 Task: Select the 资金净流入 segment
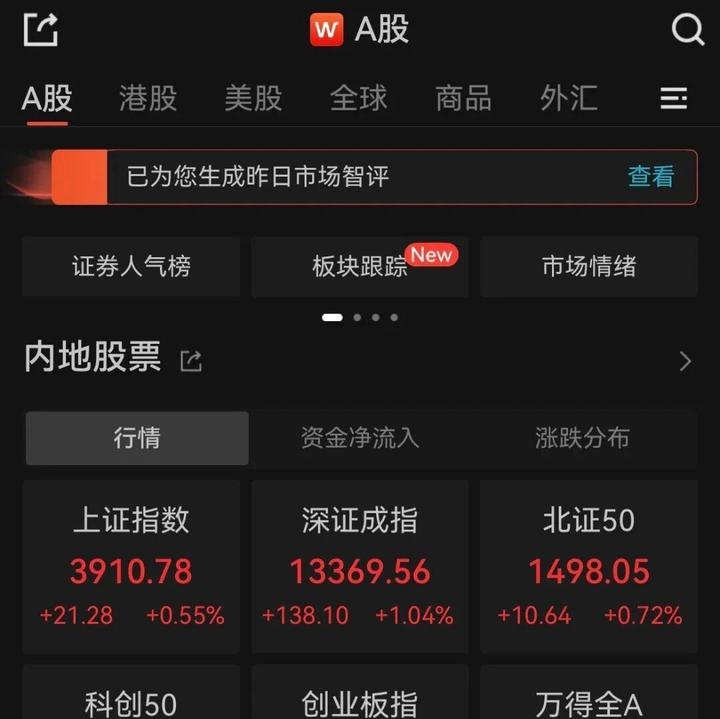[x=360, y=438]
